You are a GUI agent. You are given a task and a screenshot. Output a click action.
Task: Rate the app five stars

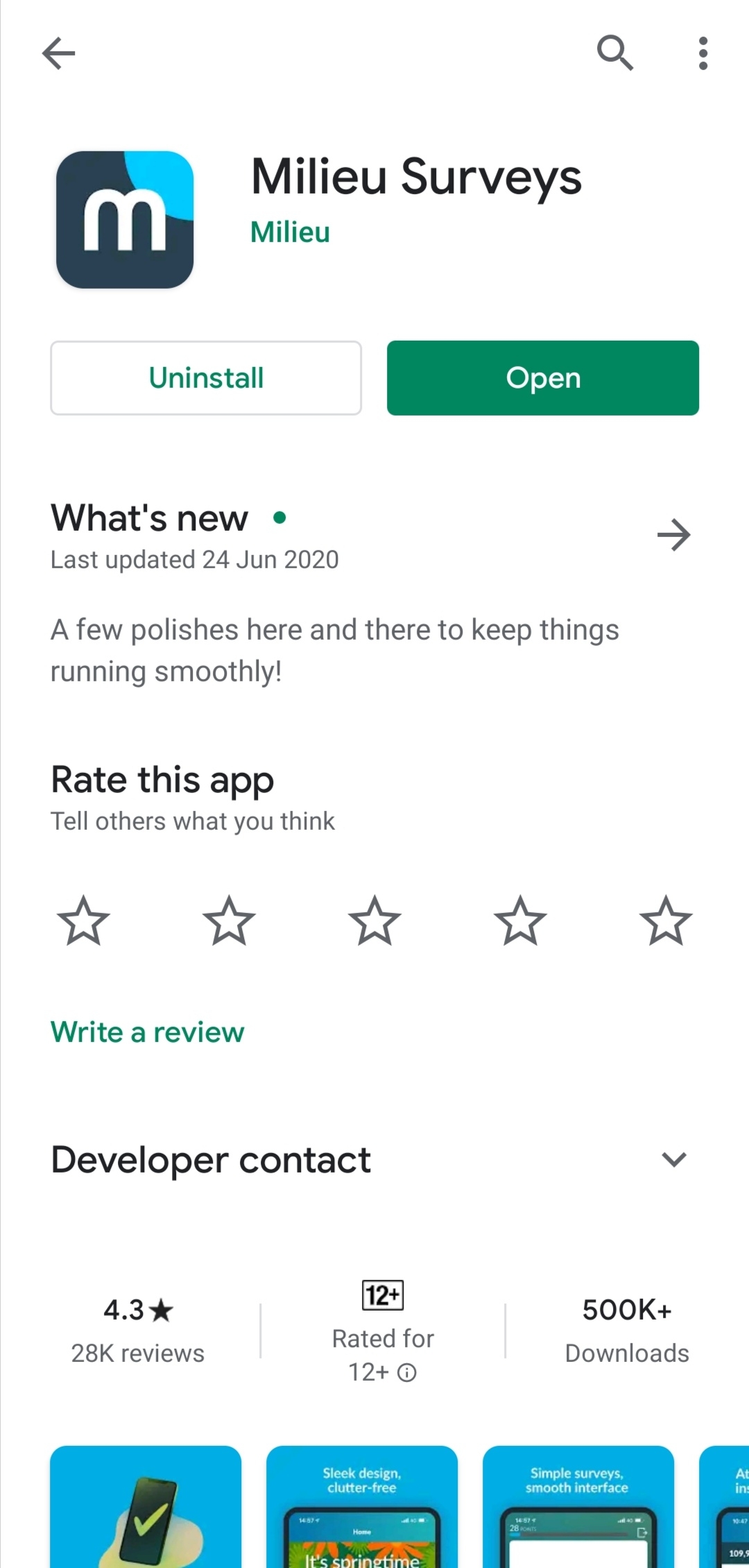coord(666,921)
